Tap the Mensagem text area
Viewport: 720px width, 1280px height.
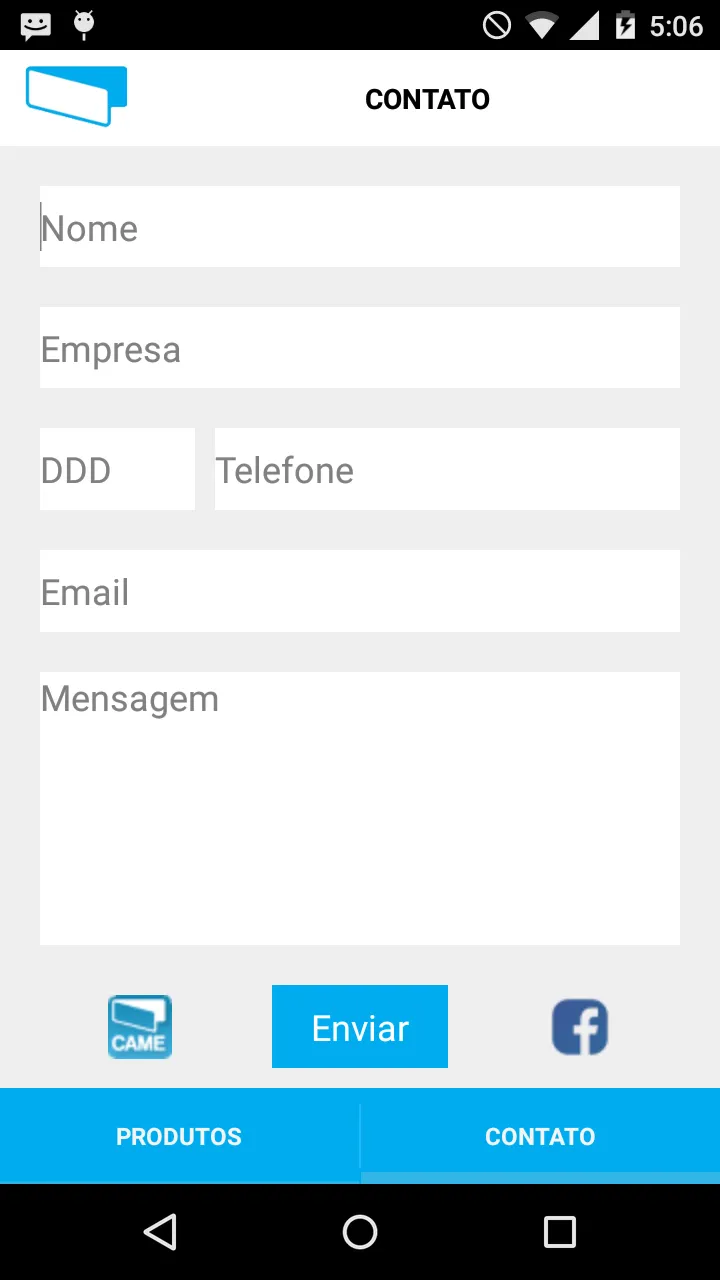pyautogui.click(x=360, y=808)
